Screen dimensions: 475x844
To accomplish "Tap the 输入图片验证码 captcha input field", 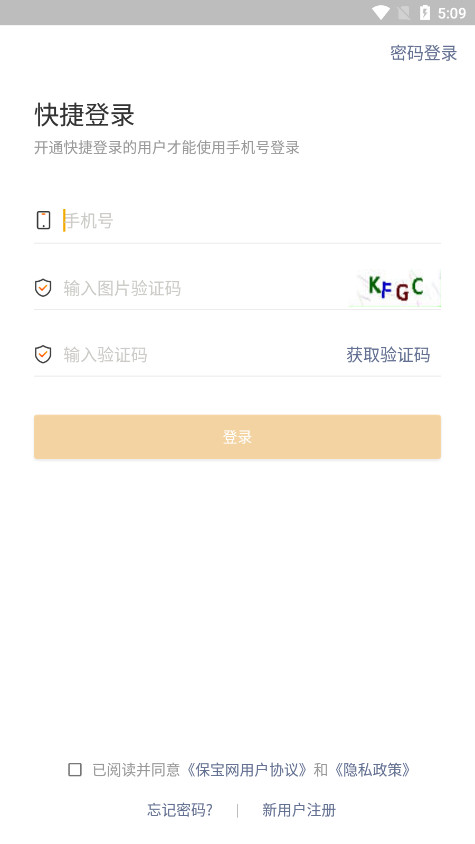I will [205, 289].
